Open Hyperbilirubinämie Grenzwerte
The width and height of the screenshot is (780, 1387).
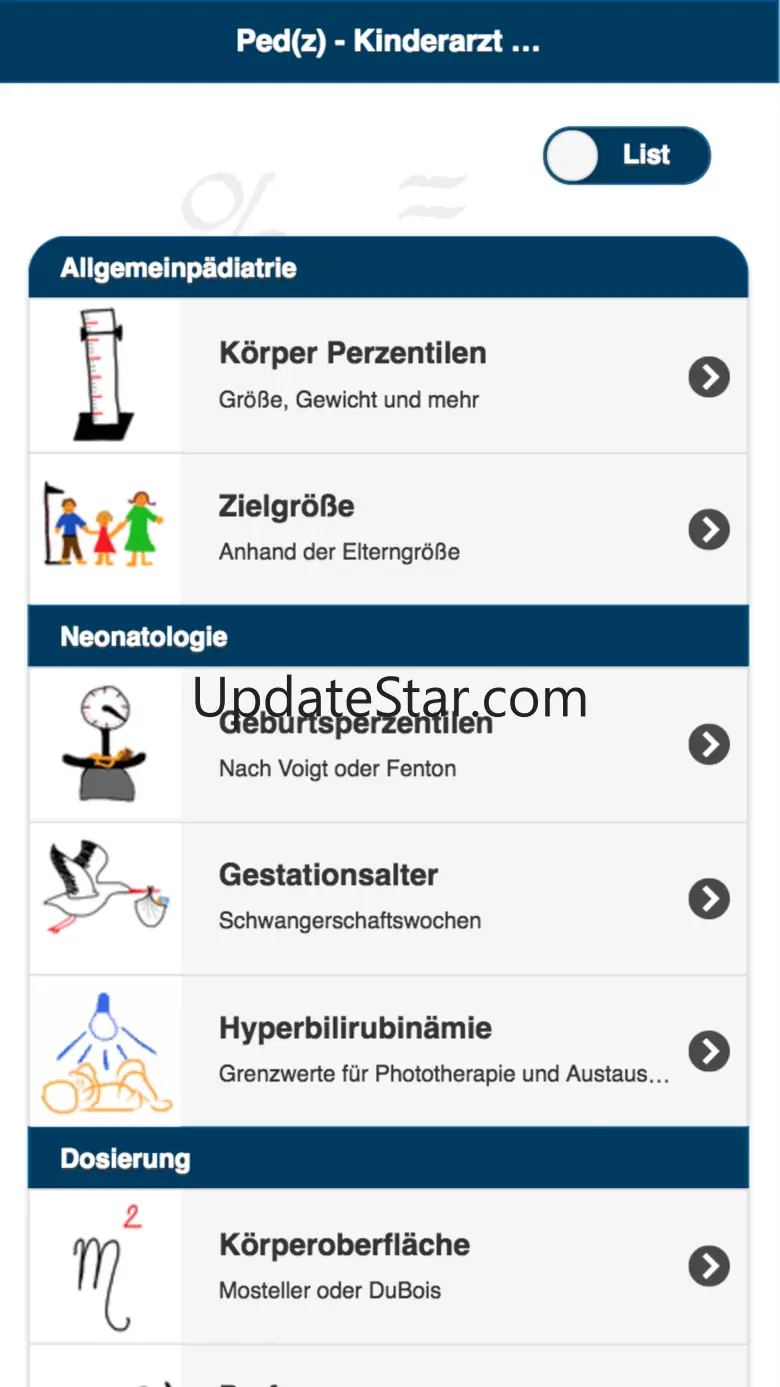click(x=388, y=1051)
